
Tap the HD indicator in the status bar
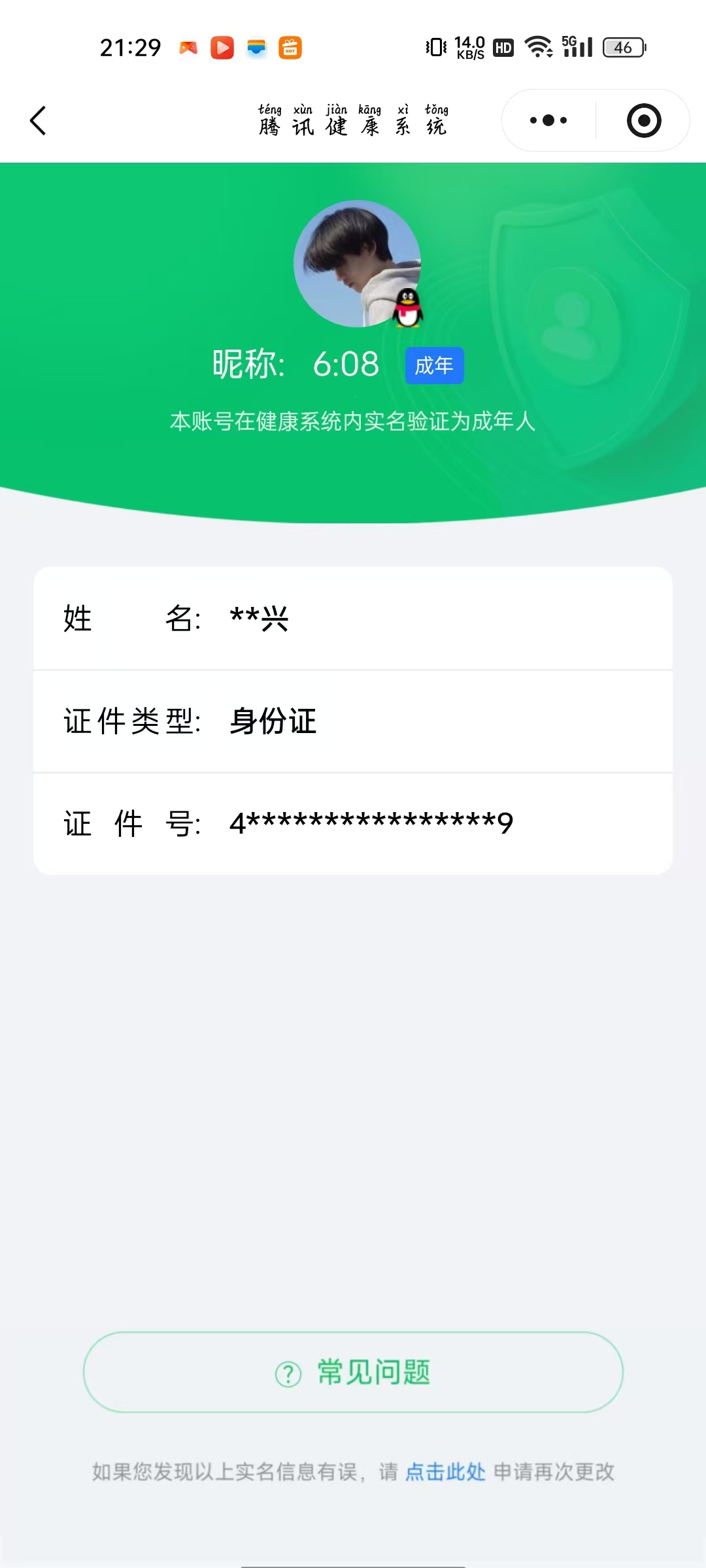click(x=503, y=47)
